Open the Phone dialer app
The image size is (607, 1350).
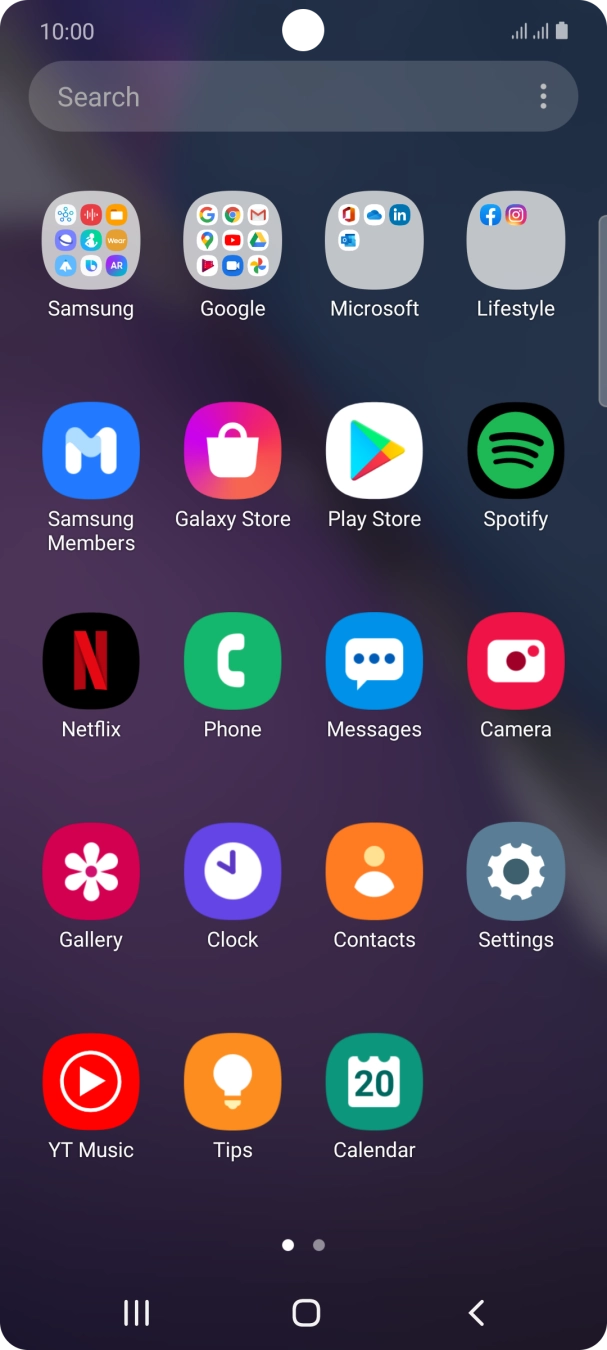click(232, 661)
